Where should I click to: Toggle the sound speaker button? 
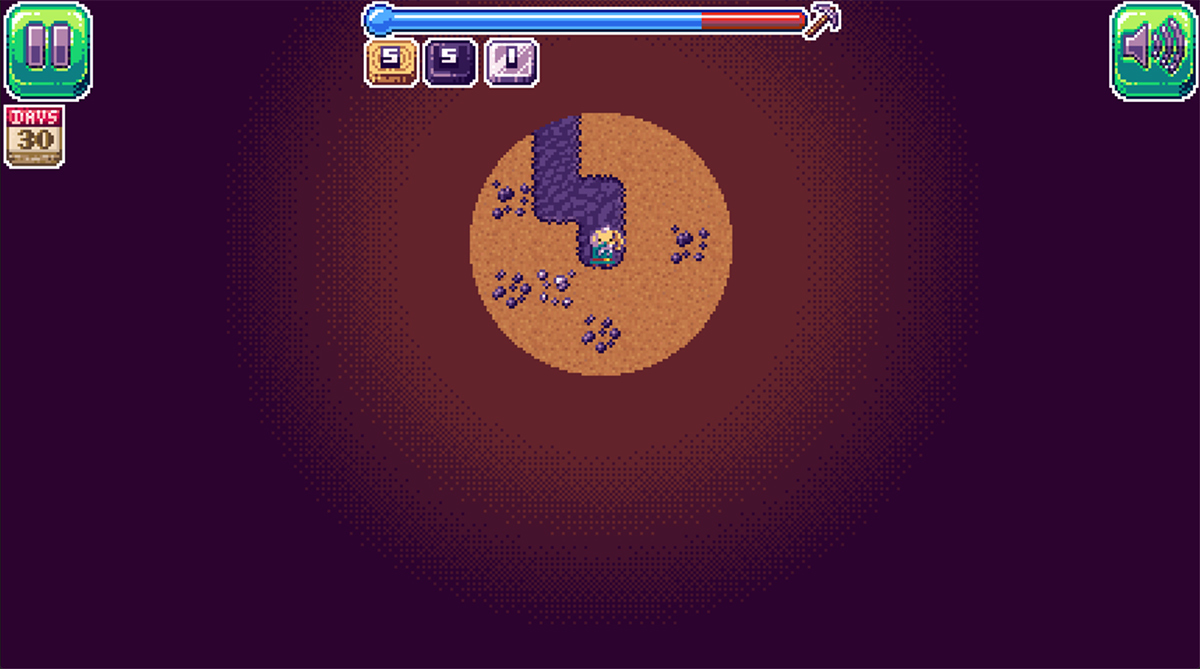[x=1153, y=49]
